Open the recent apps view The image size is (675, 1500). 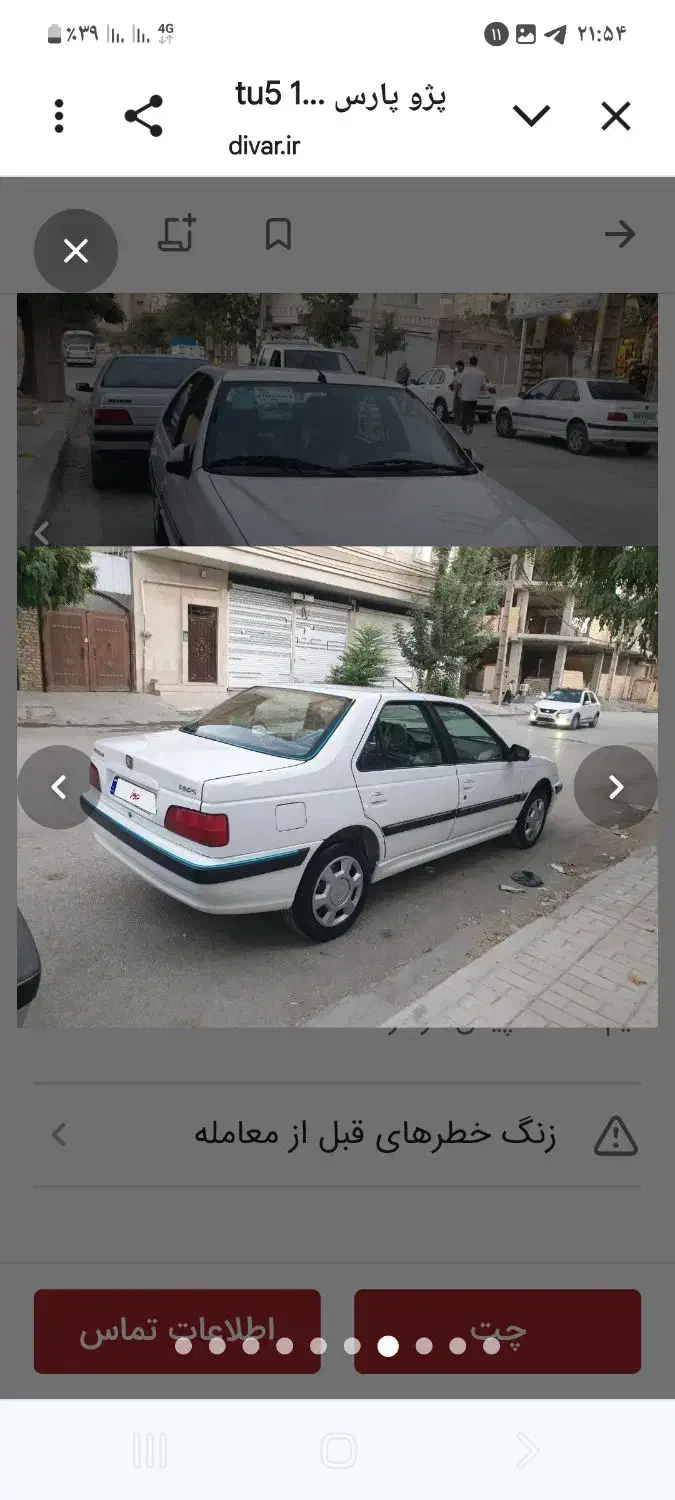click(150, 1450)
